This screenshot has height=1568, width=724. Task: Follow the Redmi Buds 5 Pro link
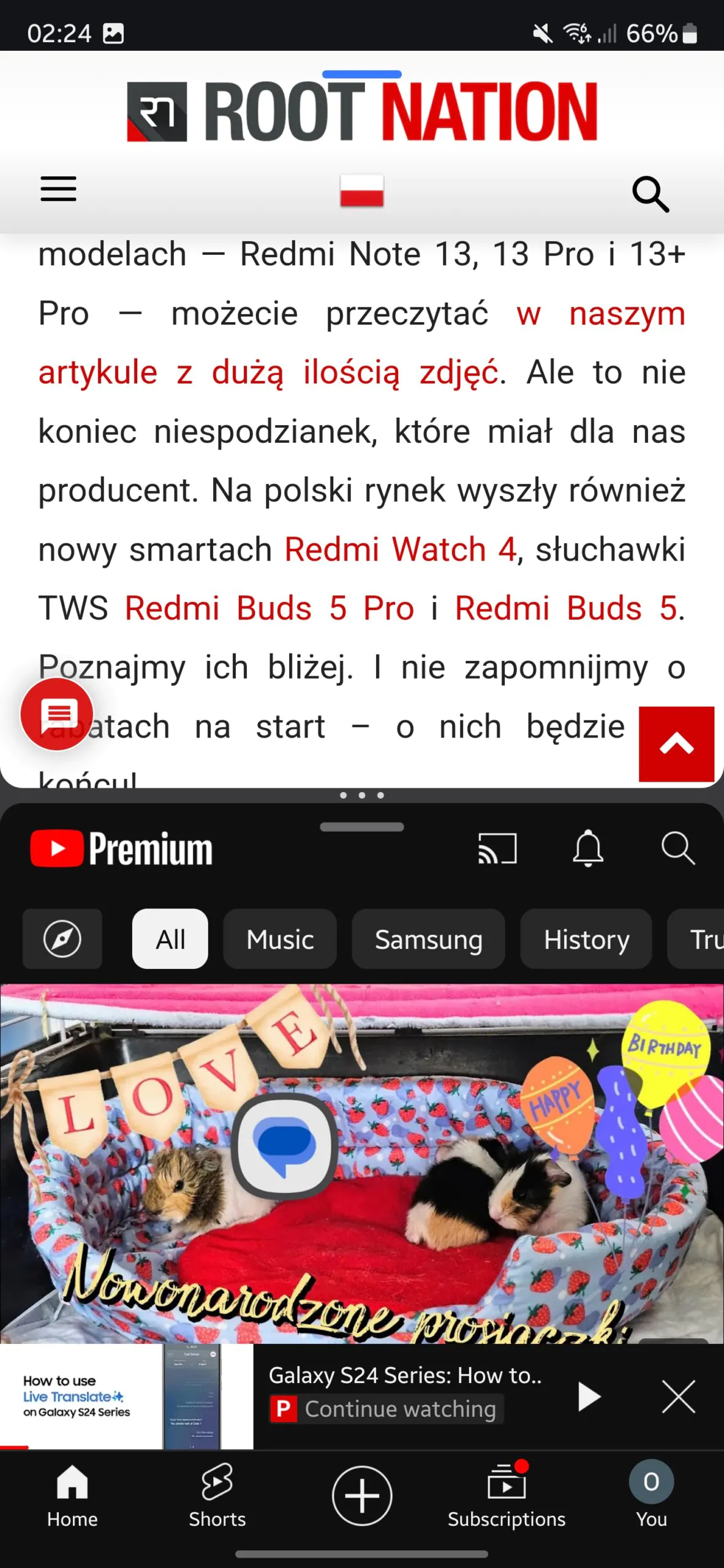270,608
